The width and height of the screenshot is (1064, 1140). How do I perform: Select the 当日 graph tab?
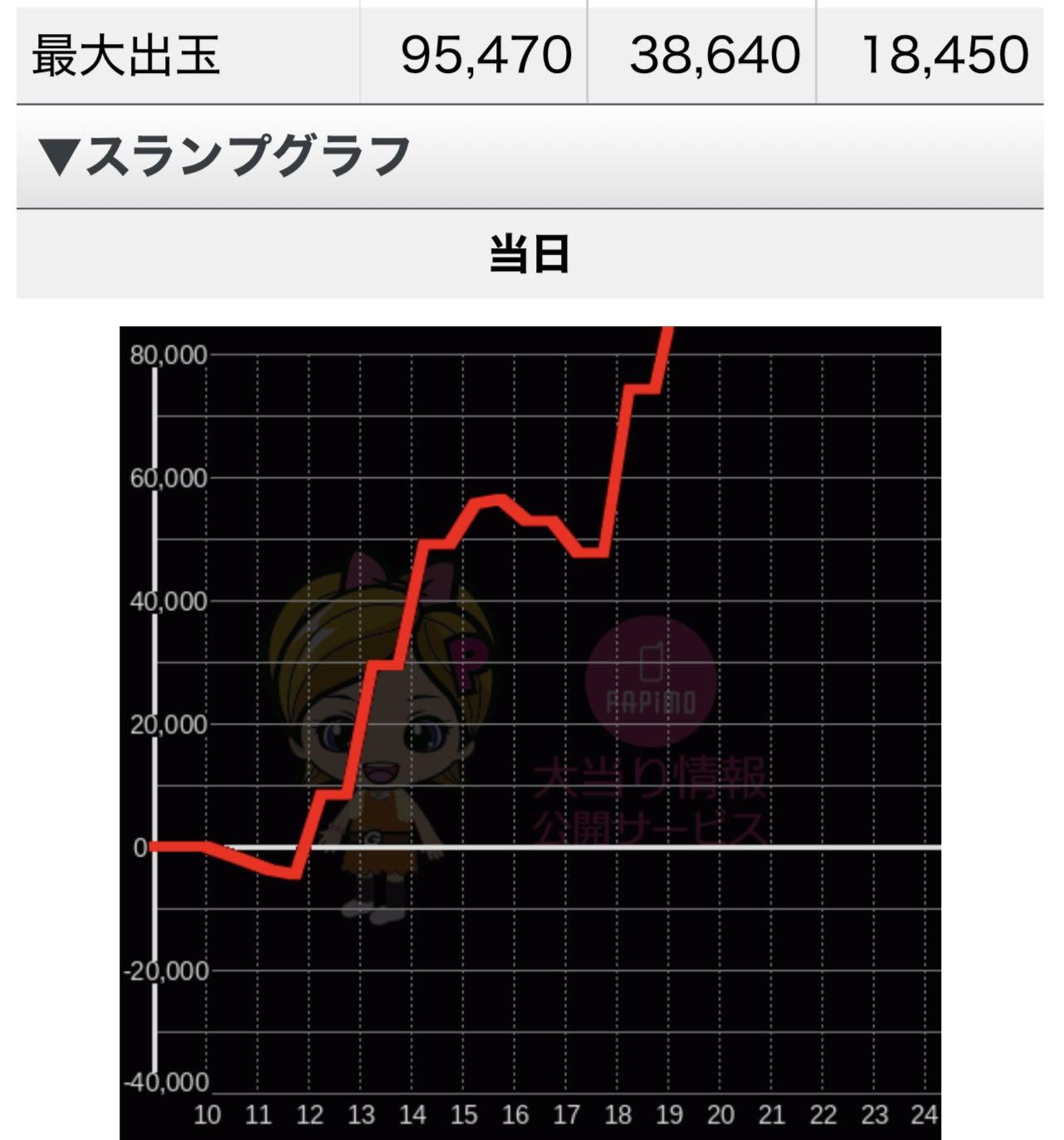click(530, 254)
